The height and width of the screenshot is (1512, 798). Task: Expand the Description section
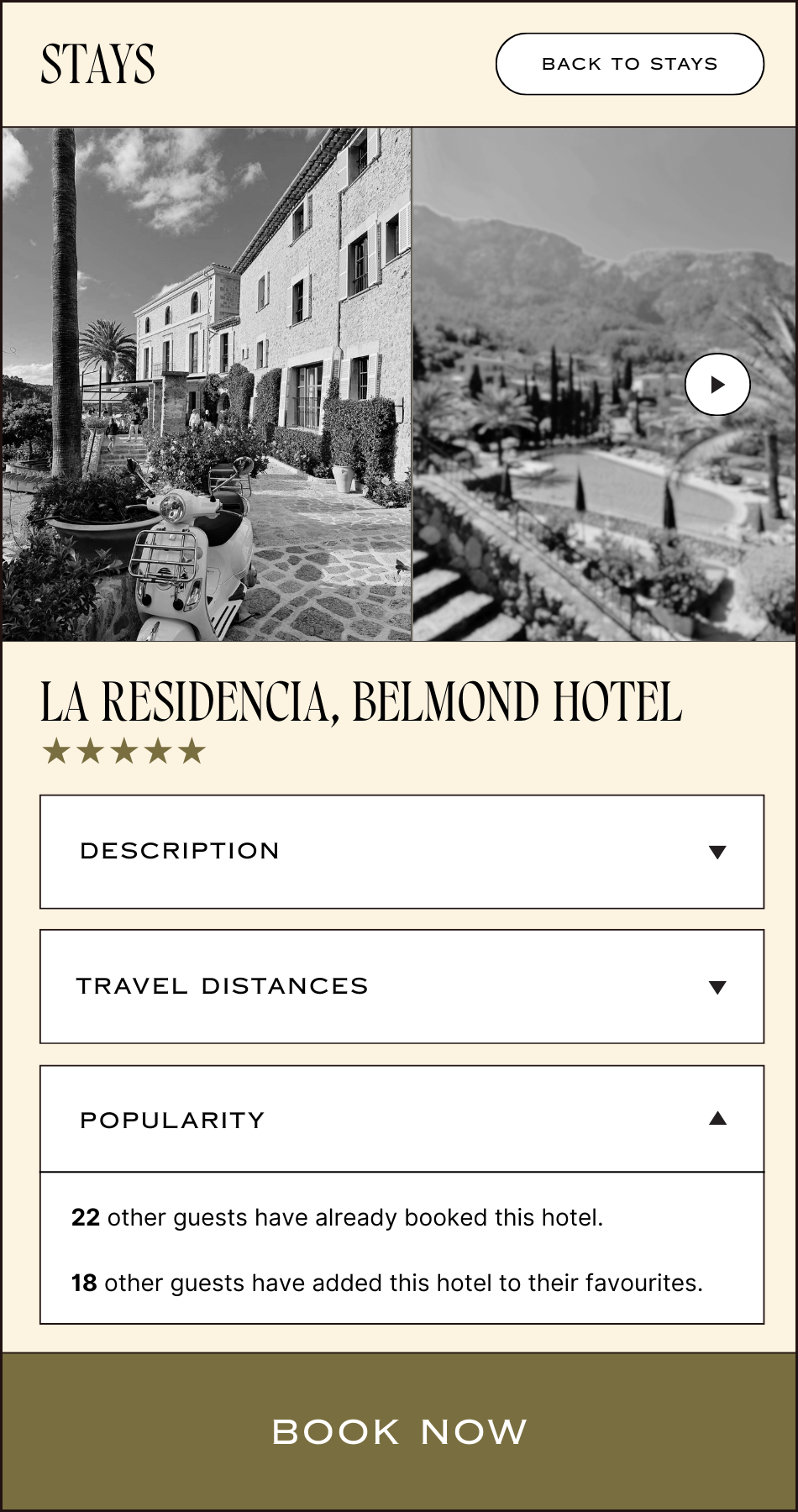[402, 851]
